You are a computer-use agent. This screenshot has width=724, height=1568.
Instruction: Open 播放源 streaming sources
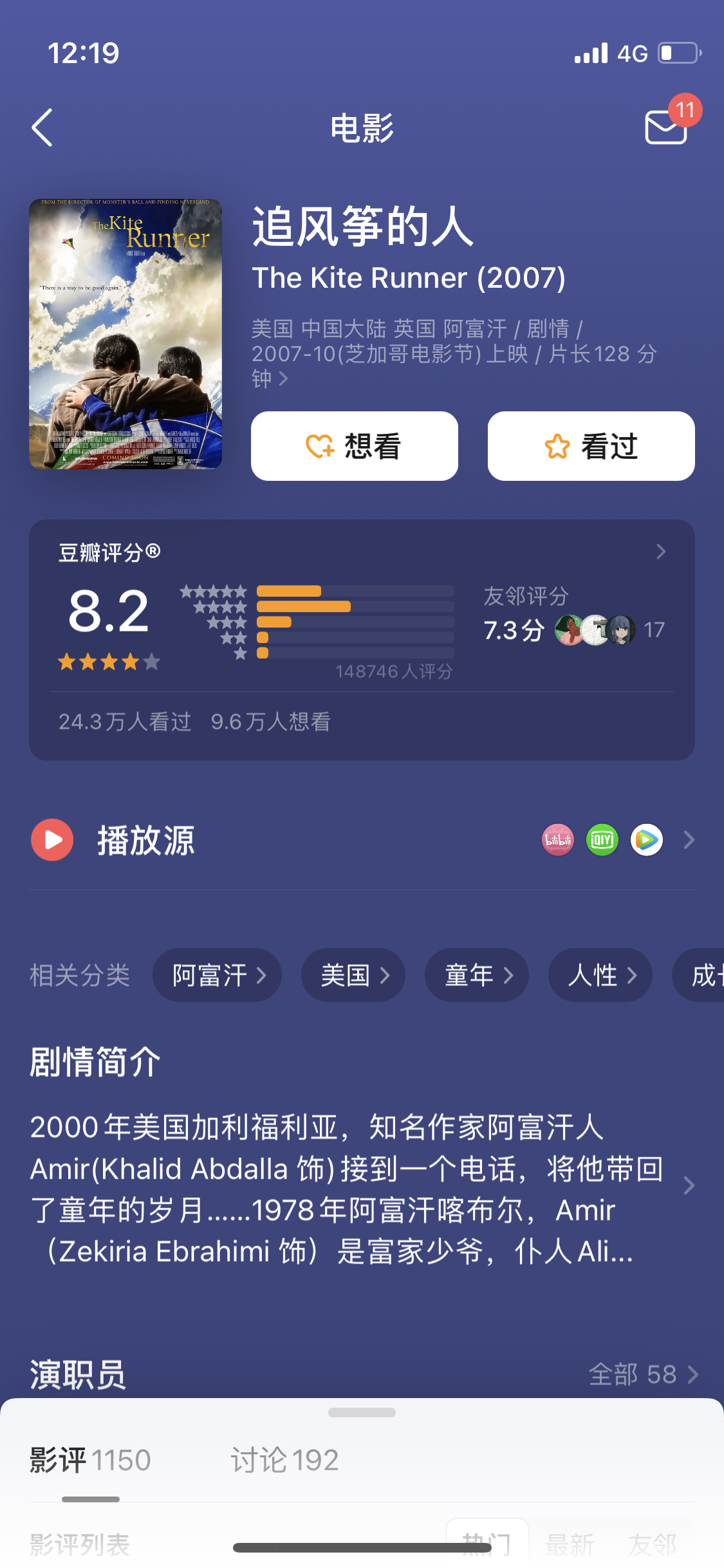click(362, 840)
